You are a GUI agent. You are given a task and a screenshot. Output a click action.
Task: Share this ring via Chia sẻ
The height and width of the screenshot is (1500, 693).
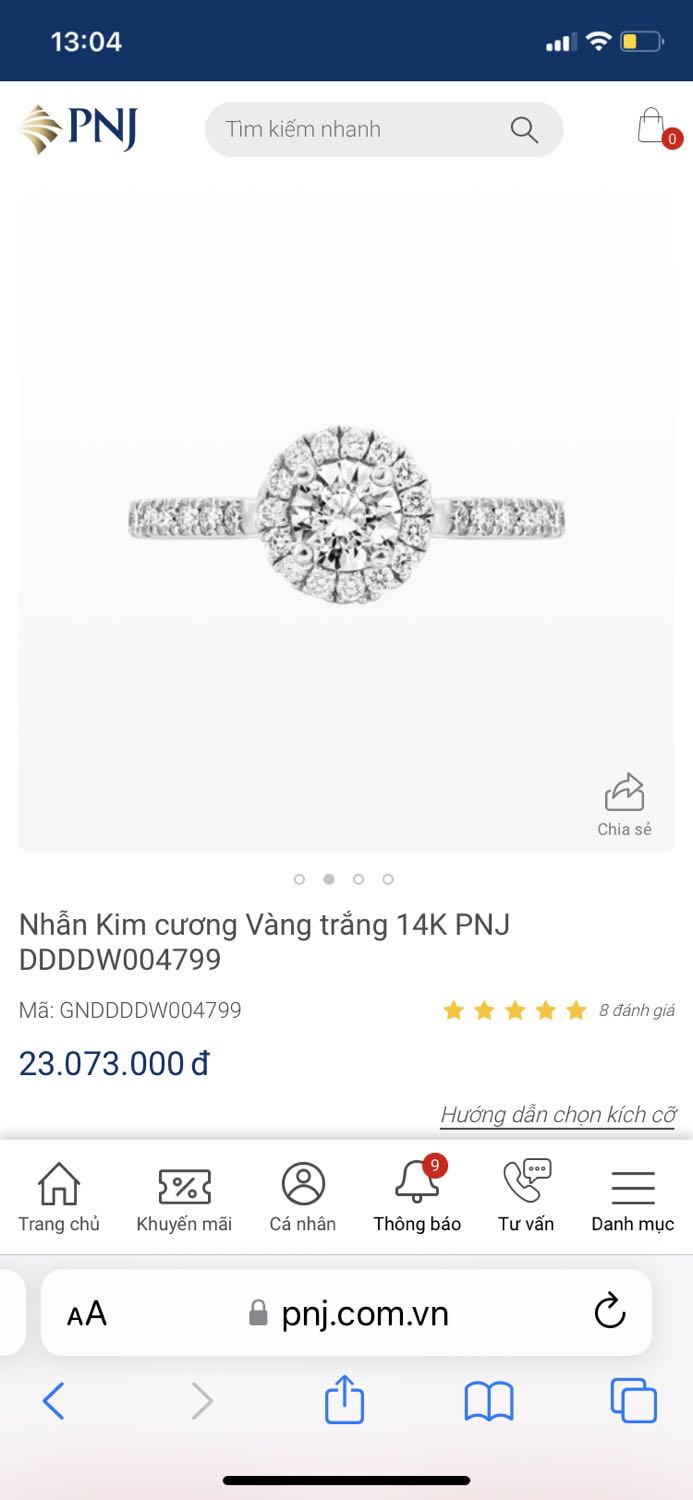[x=624, y=803]
